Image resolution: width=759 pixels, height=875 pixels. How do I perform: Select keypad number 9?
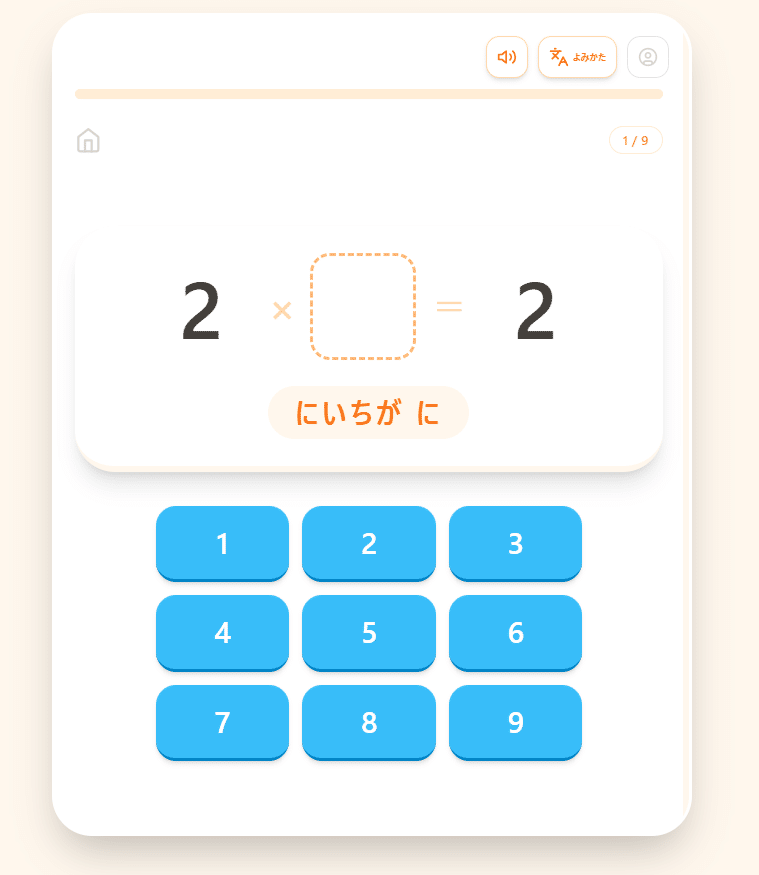[x=515, y=722]
